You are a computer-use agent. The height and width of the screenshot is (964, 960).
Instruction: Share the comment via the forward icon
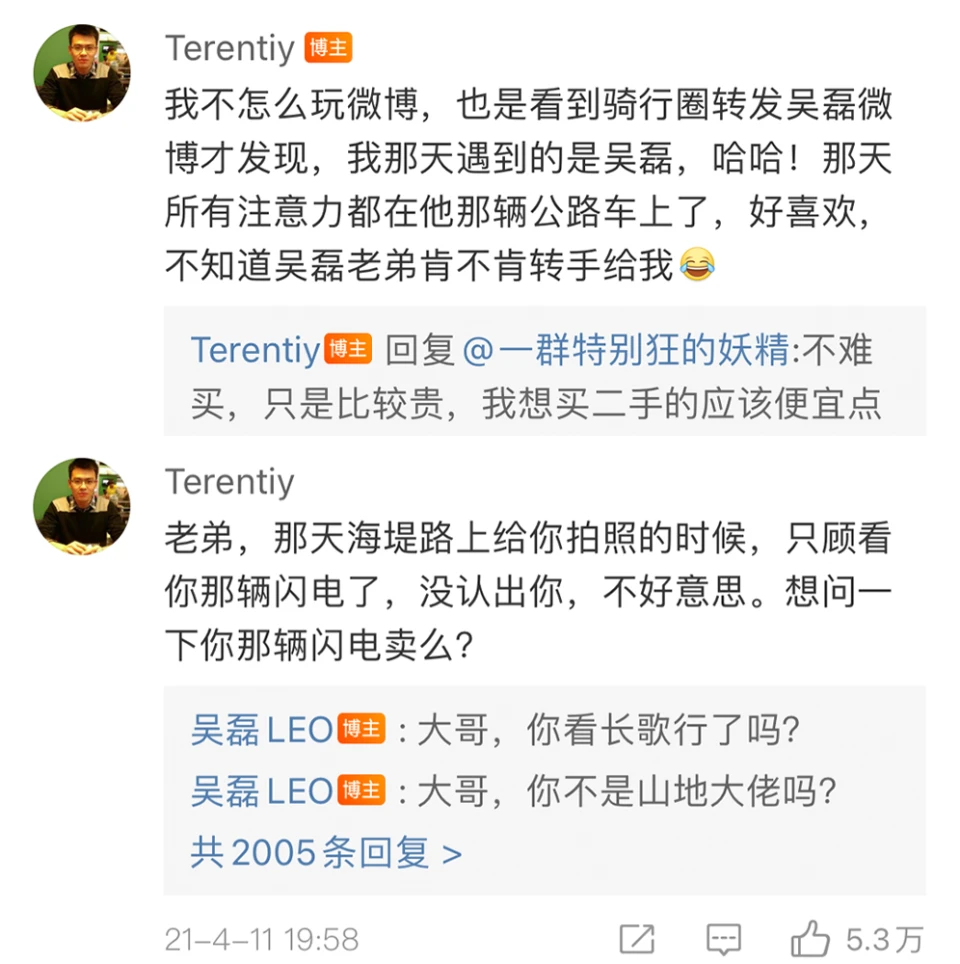tap(637, 939)
